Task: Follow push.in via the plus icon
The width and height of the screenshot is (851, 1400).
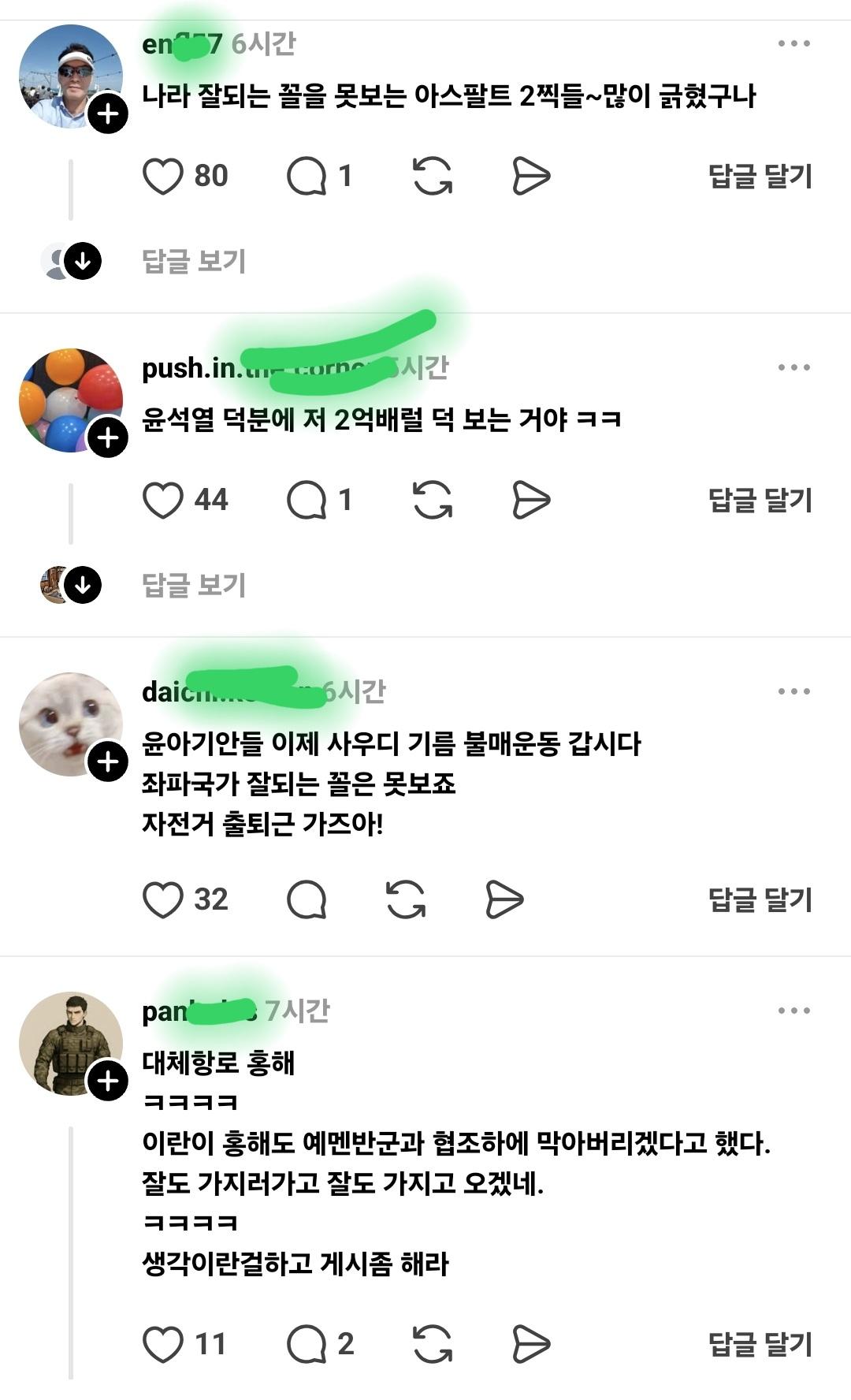Action: [x=106, y=439]
